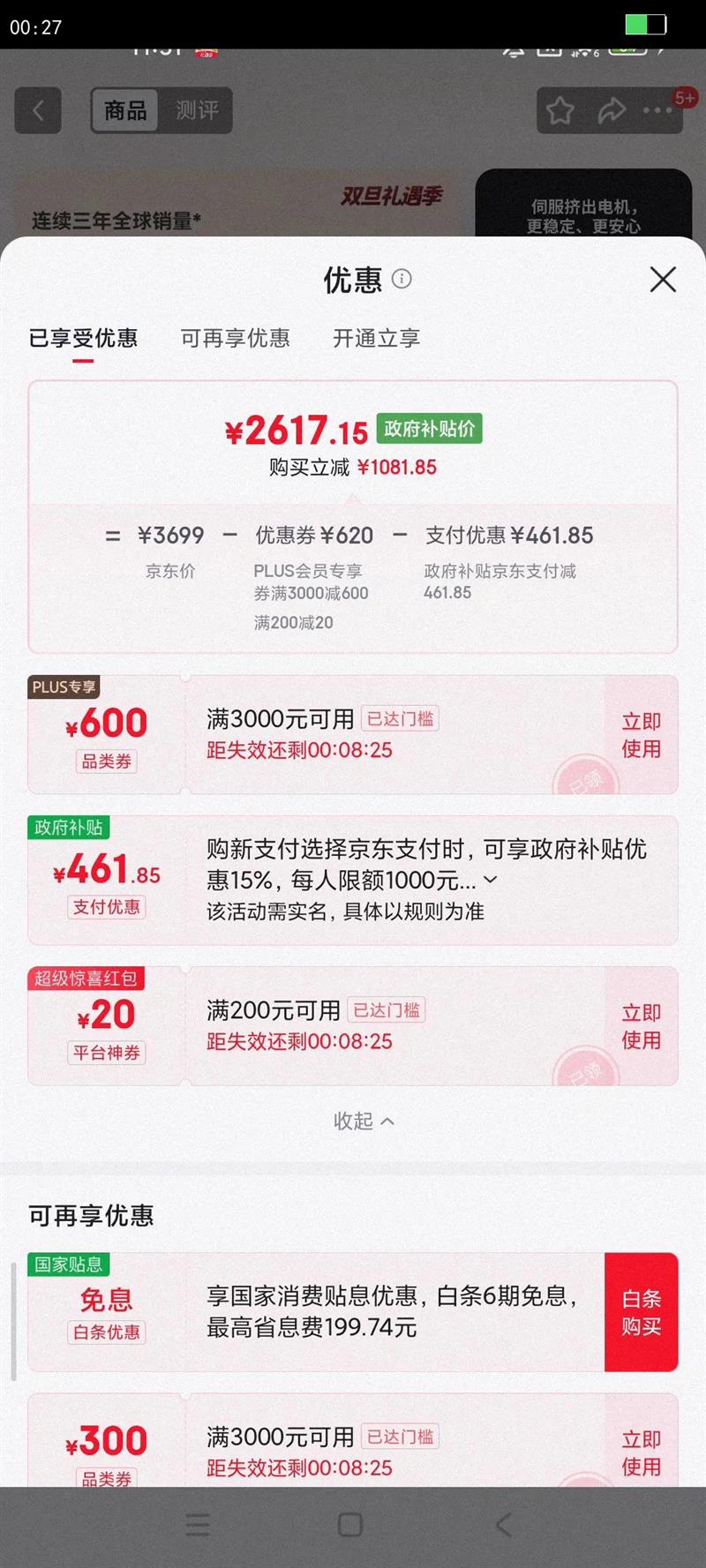Open the 开通立享 tab
The width and height of the screenshot is (706, 1568).
tap(377, 339)
